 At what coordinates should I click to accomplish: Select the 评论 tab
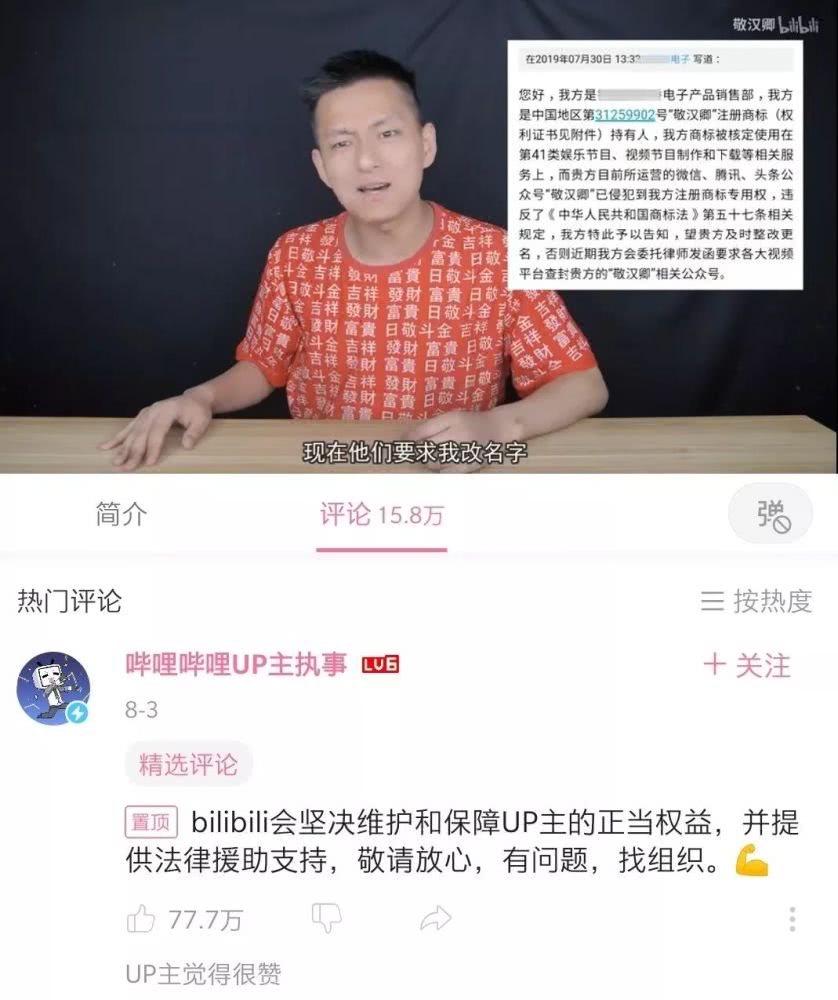coord(381,515)
